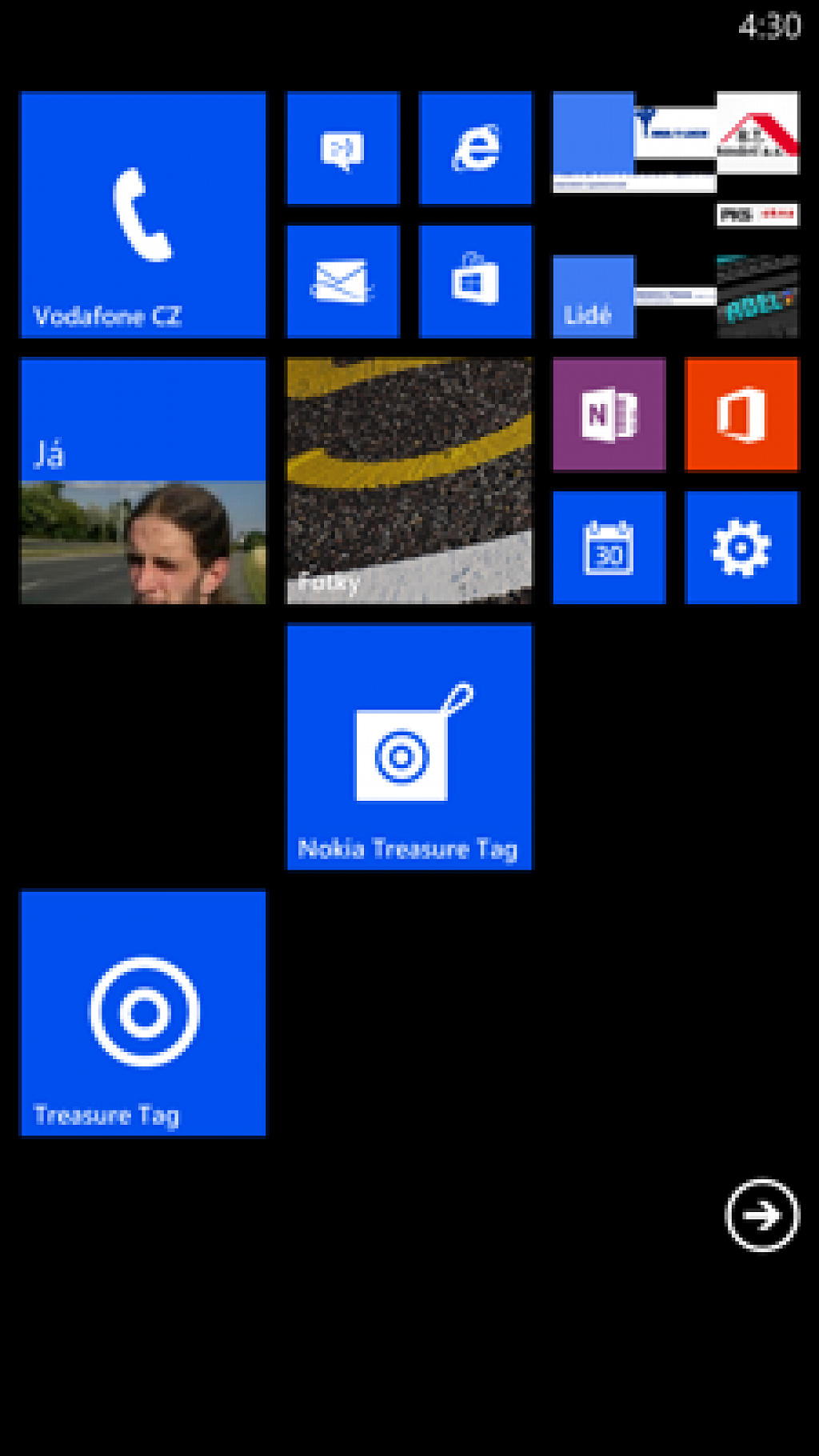
Task: Open the mail tile
Action: coord(342,282)
